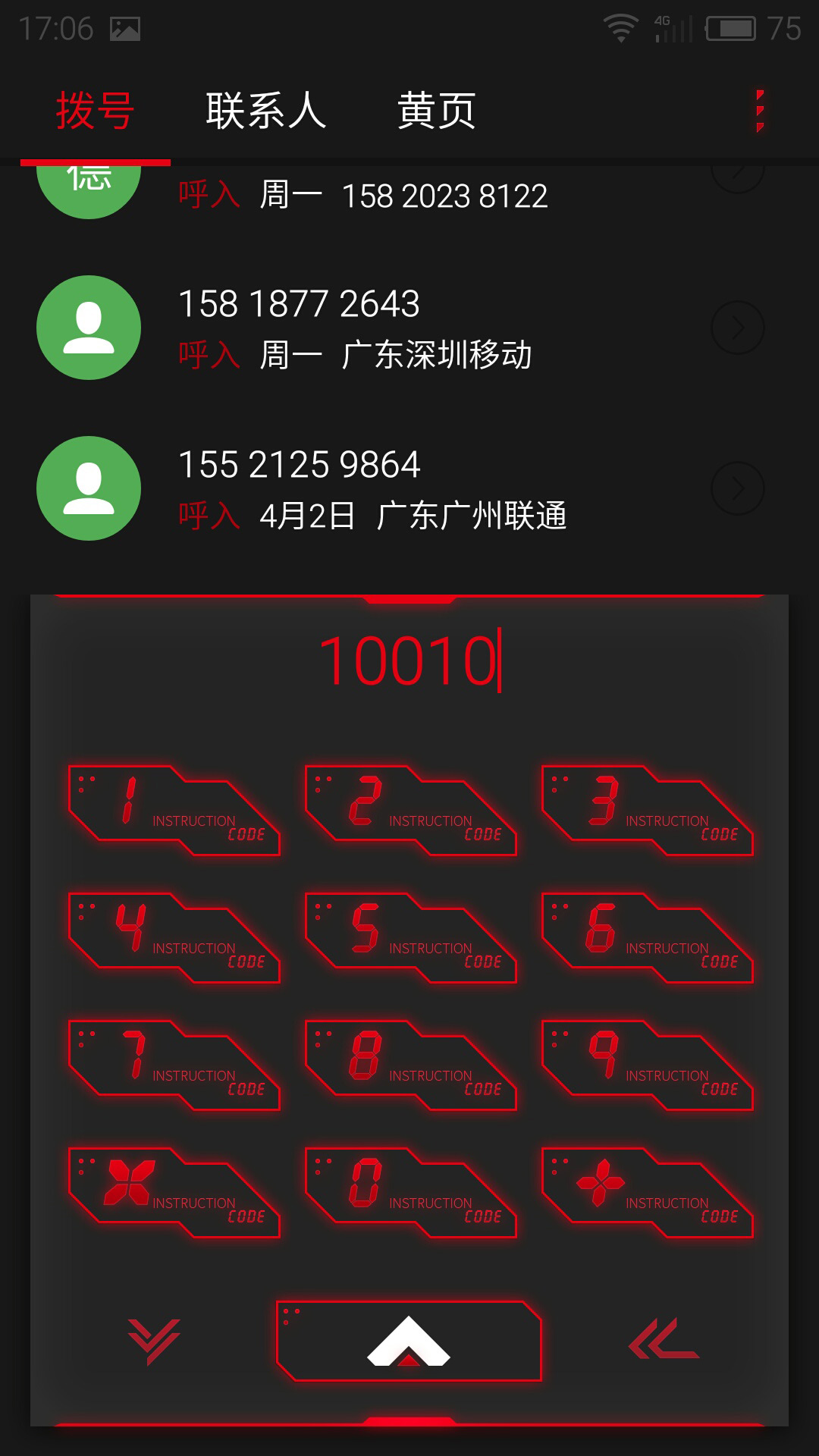Image resolution: width=819 pixels, height=1456 pixels.
Task: Tap the 5 key
Action: point(411,938)
